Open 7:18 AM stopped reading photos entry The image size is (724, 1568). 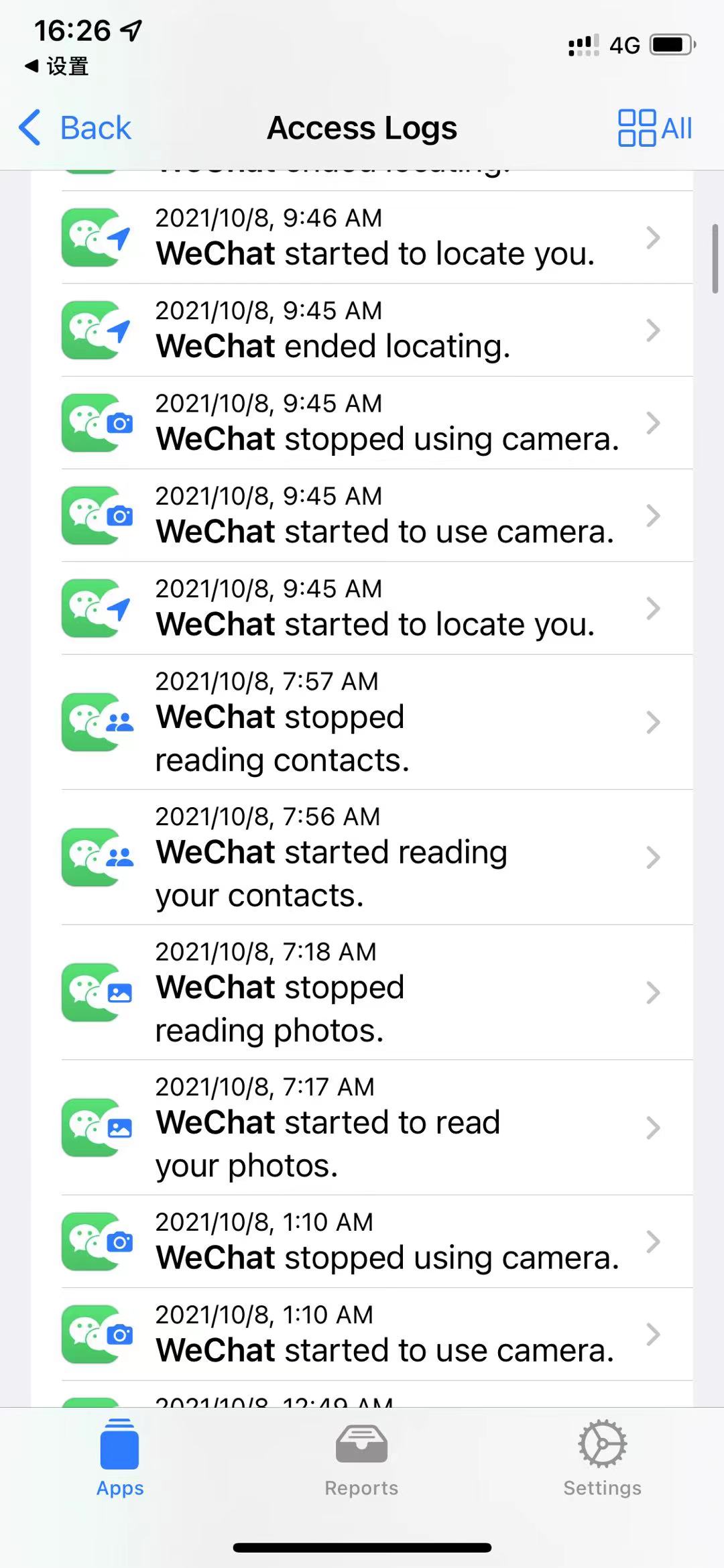pyautogui.click(x=375, y=992)
